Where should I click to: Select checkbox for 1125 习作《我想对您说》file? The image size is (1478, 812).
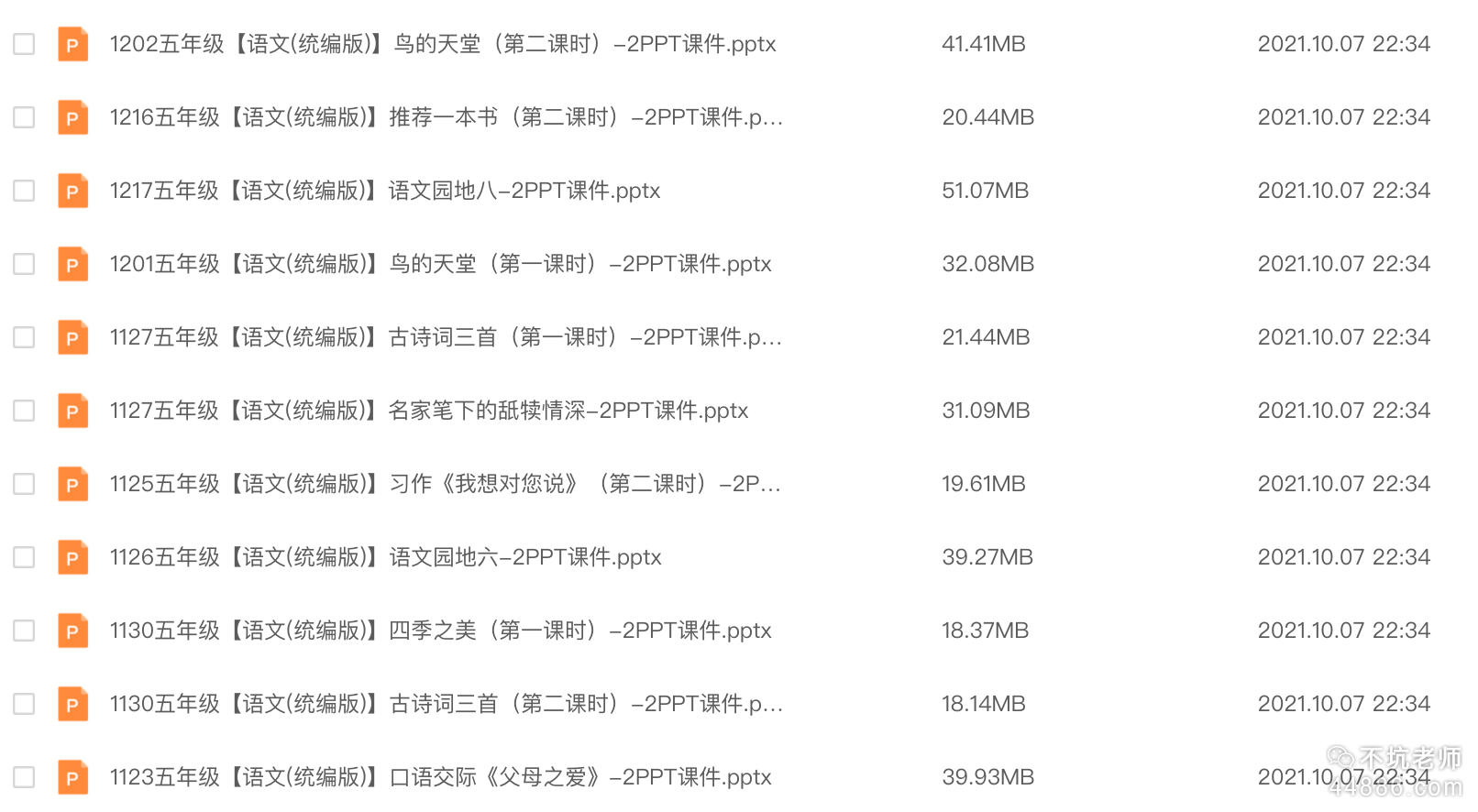point(24,484)
